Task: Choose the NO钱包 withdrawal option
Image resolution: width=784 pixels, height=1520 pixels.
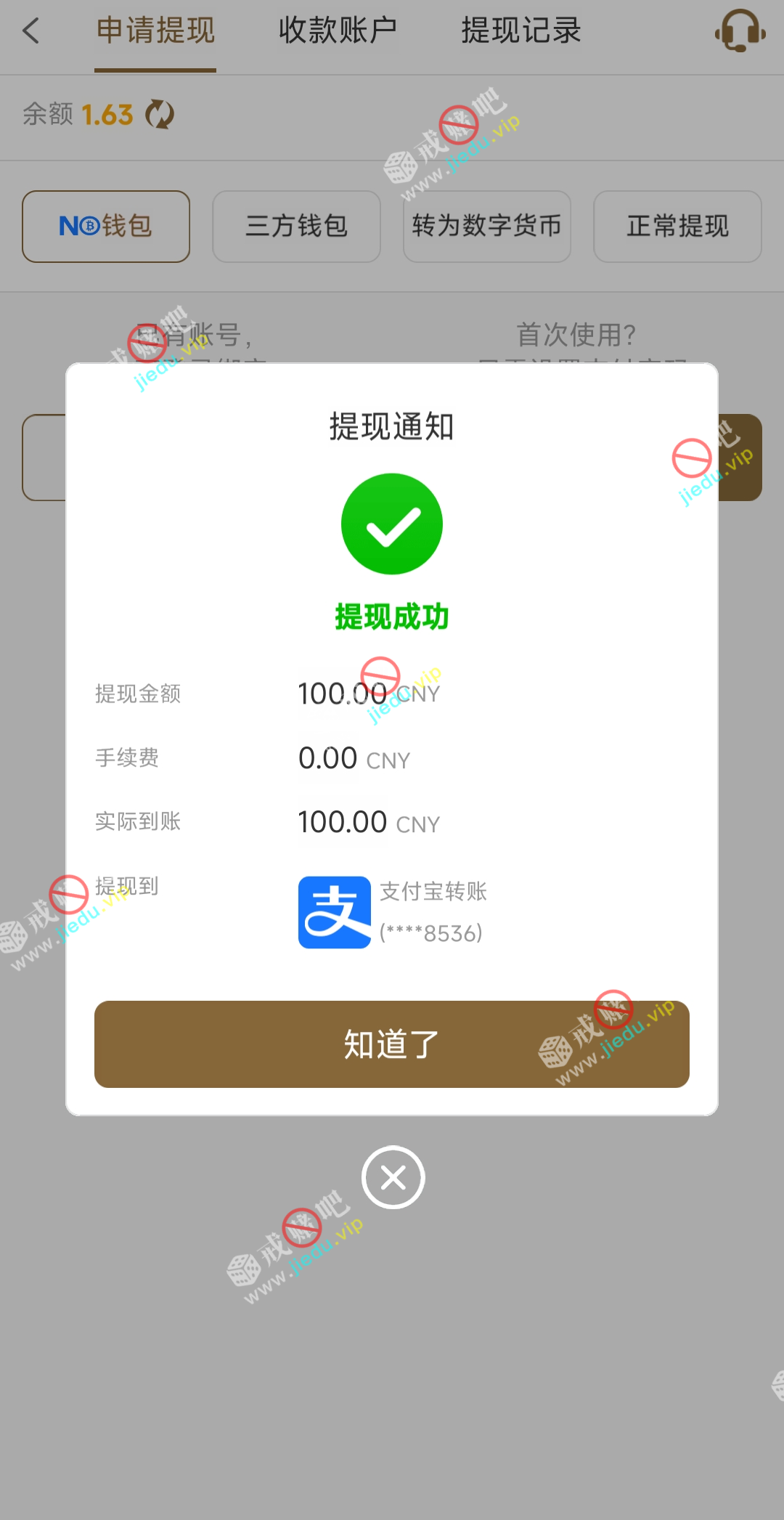Action: 106,226
